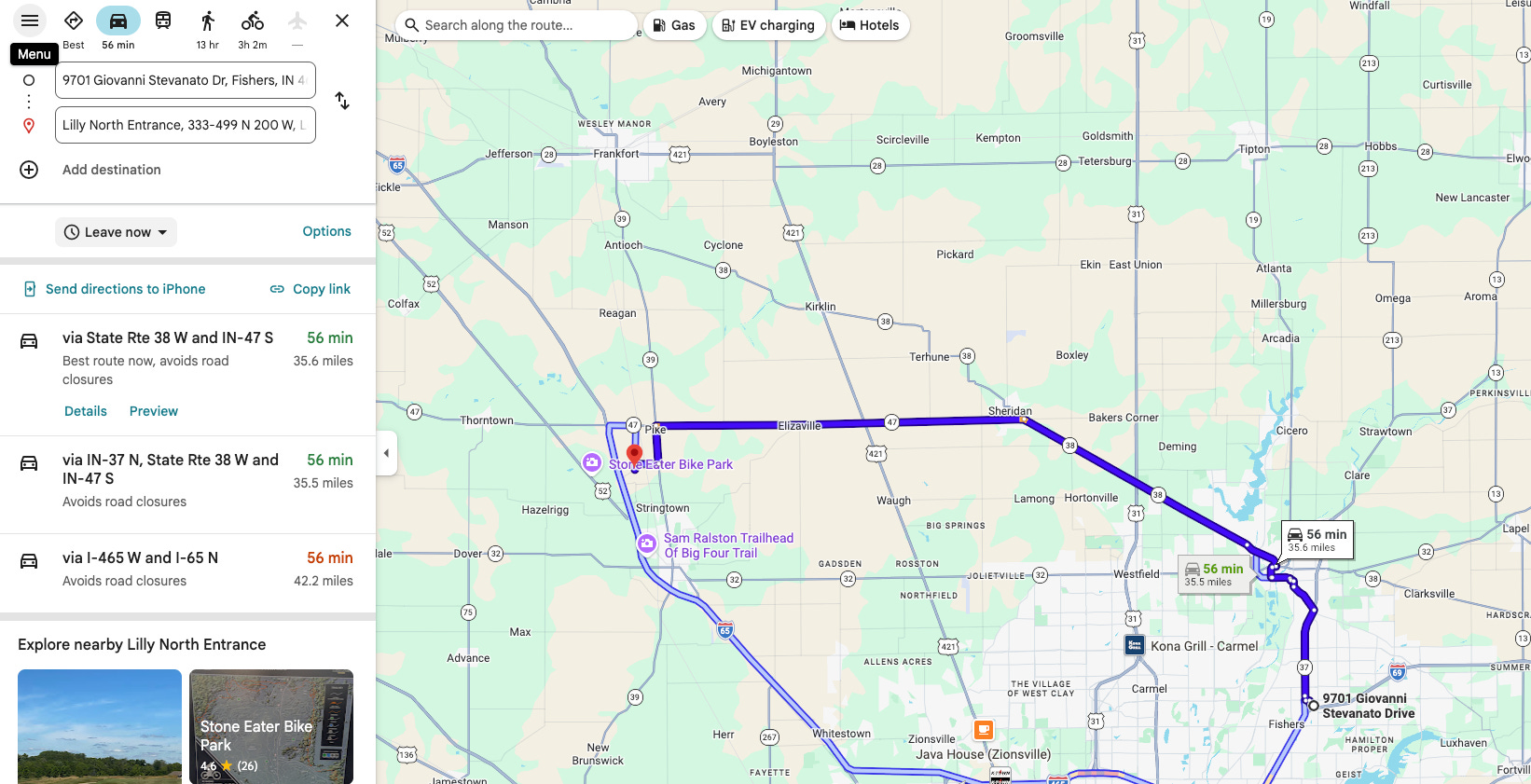Filter map by EV charging

[x=768, y=25]
